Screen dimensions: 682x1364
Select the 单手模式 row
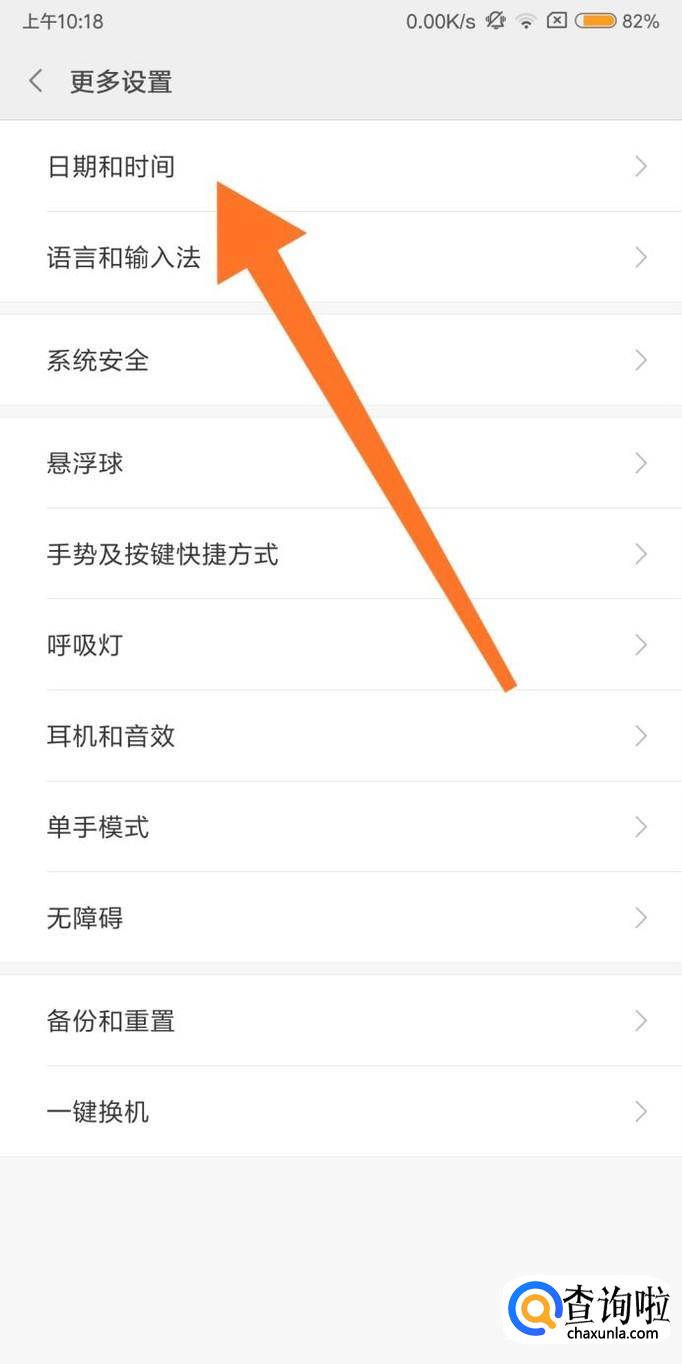[341, 827]
